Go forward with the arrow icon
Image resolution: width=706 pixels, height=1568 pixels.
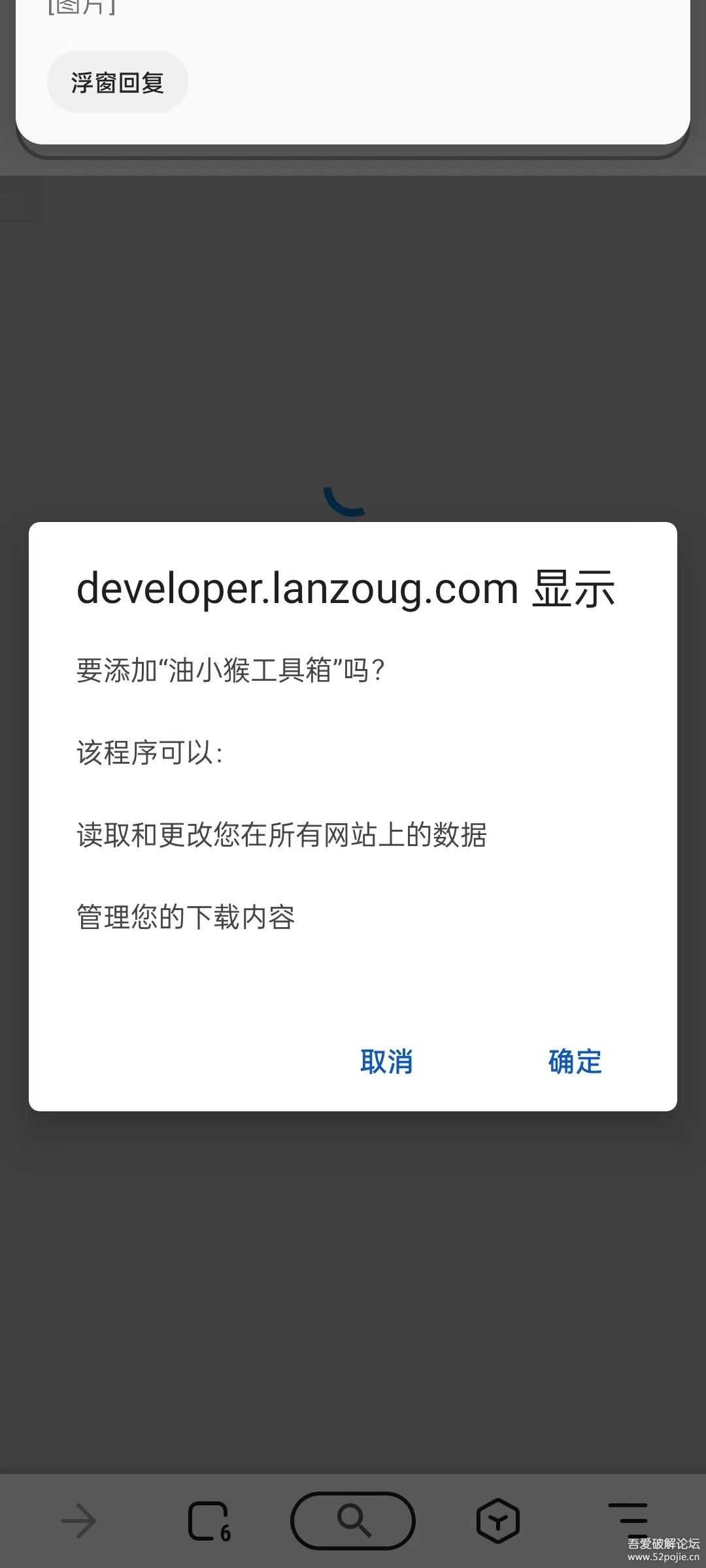(78, 1521)
